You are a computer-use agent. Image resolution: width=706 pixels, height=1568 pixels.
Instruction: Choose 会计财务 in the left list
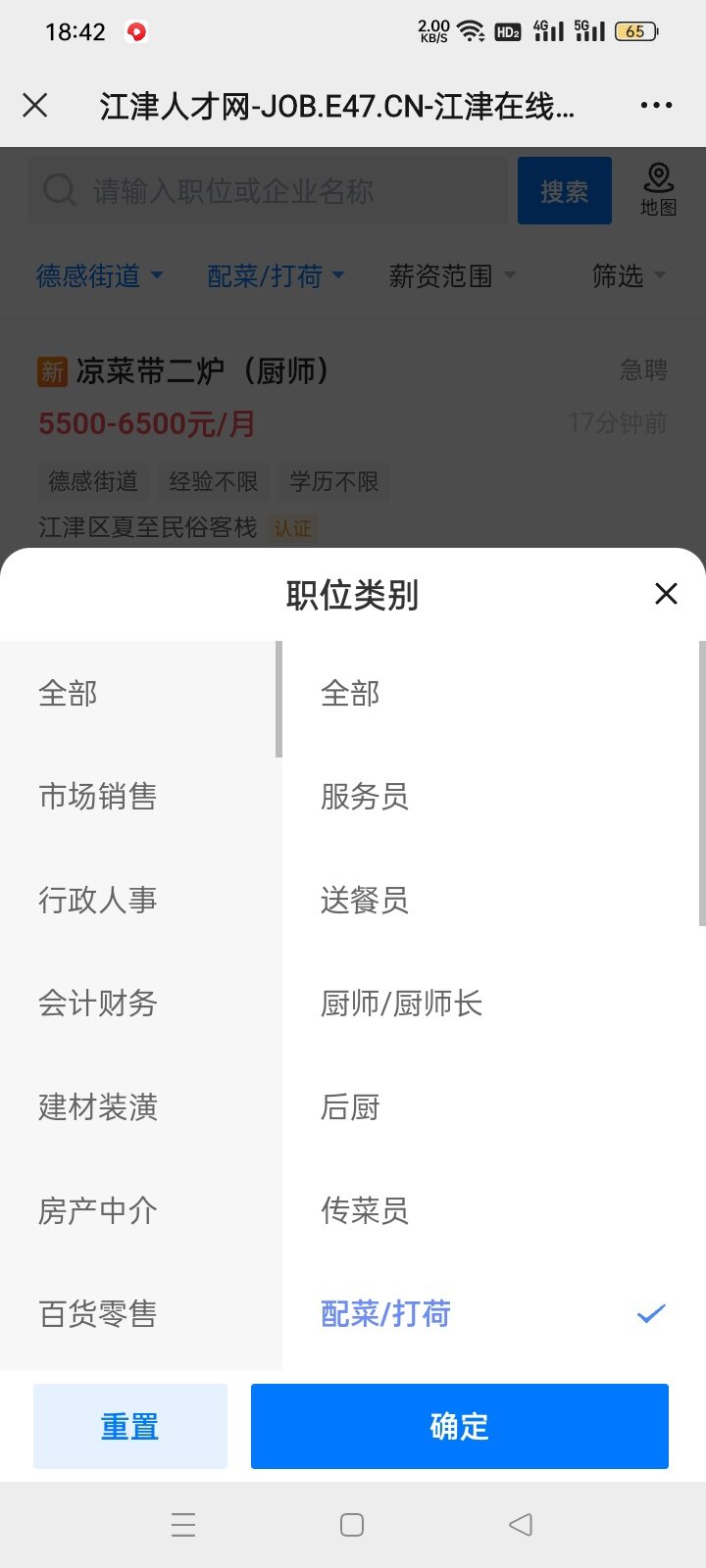[98, 1003]
